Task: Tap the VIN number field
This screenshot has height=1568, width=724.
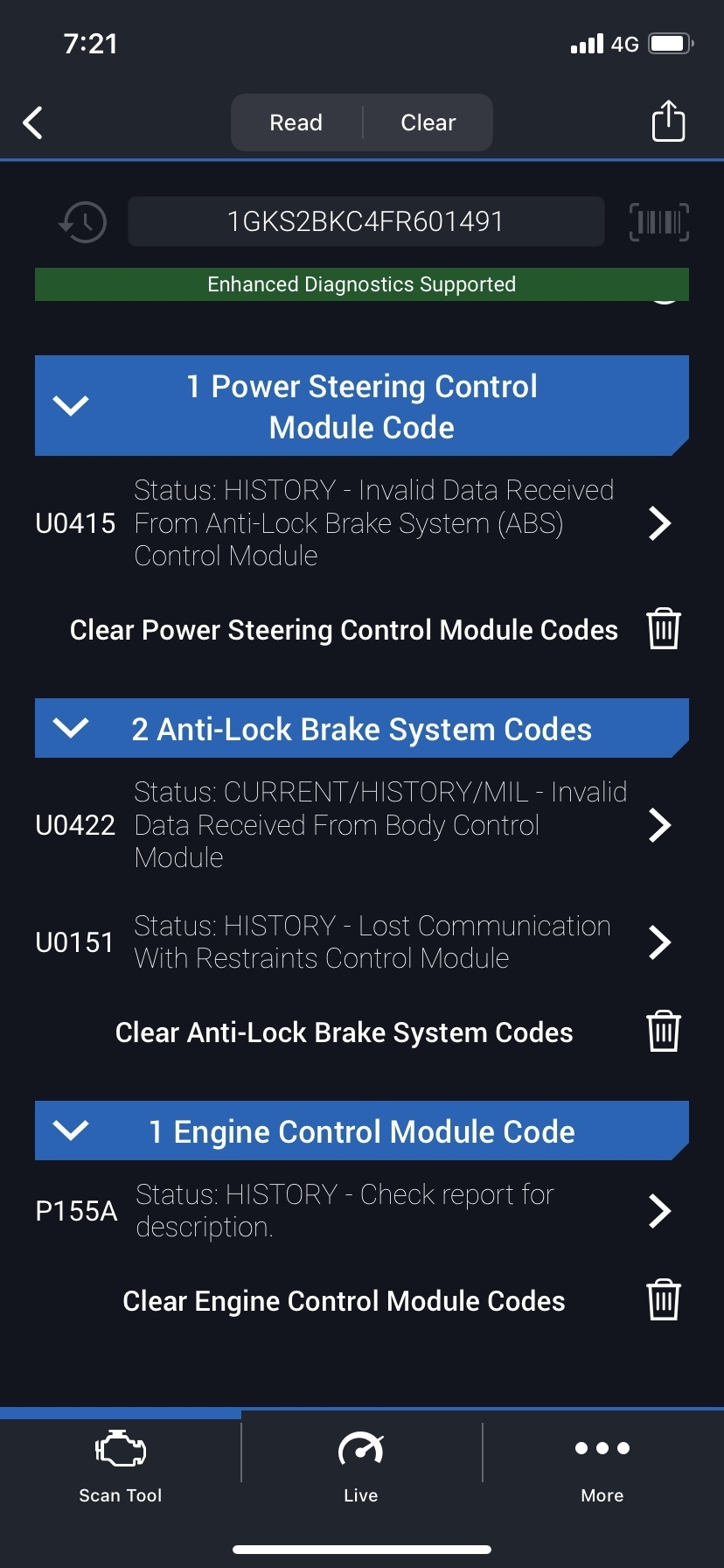Action: 365,221
